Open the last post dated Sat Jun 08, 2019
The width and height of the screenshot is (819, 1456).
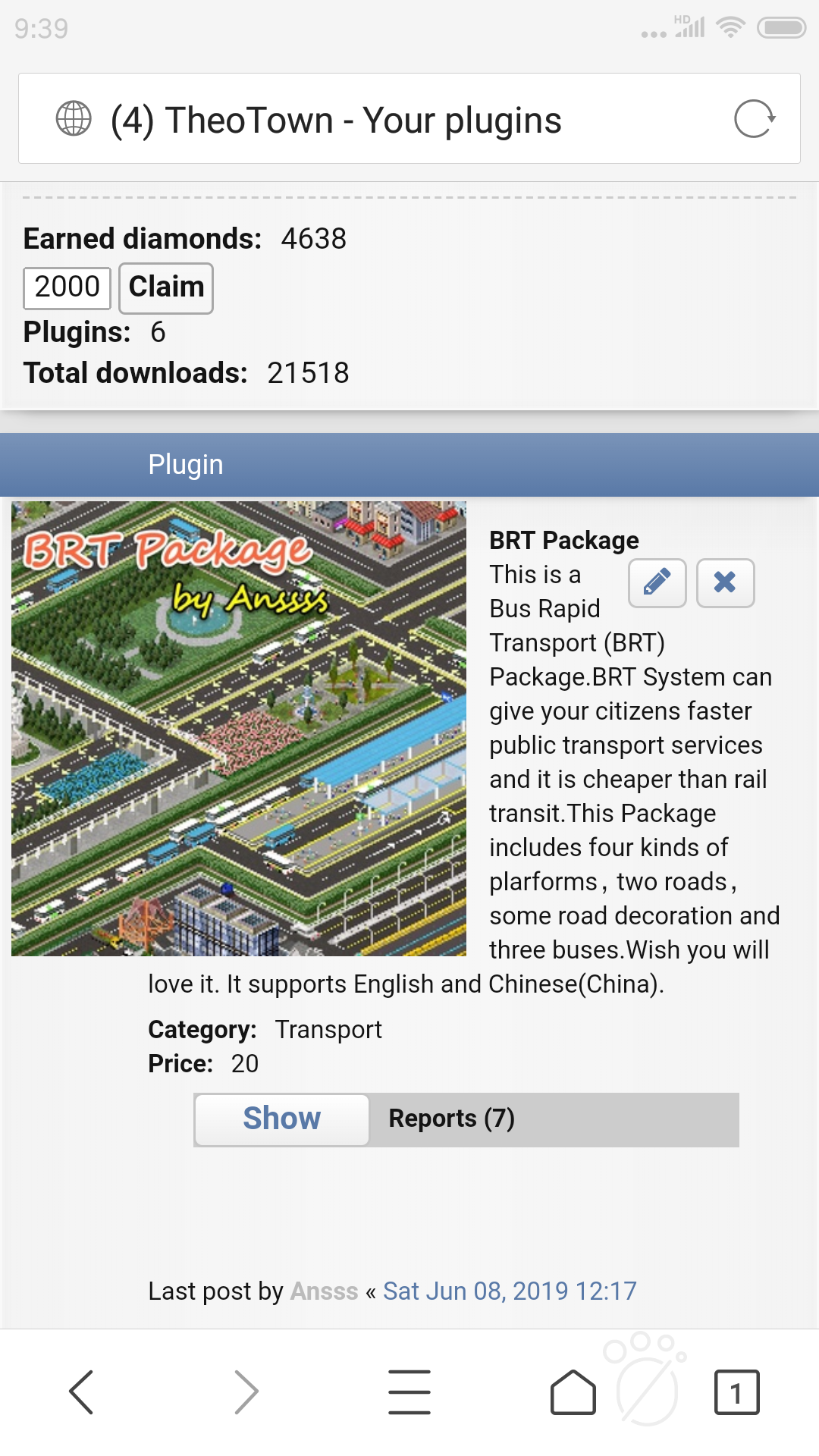pyautogui.click(x=510, y=1291)
